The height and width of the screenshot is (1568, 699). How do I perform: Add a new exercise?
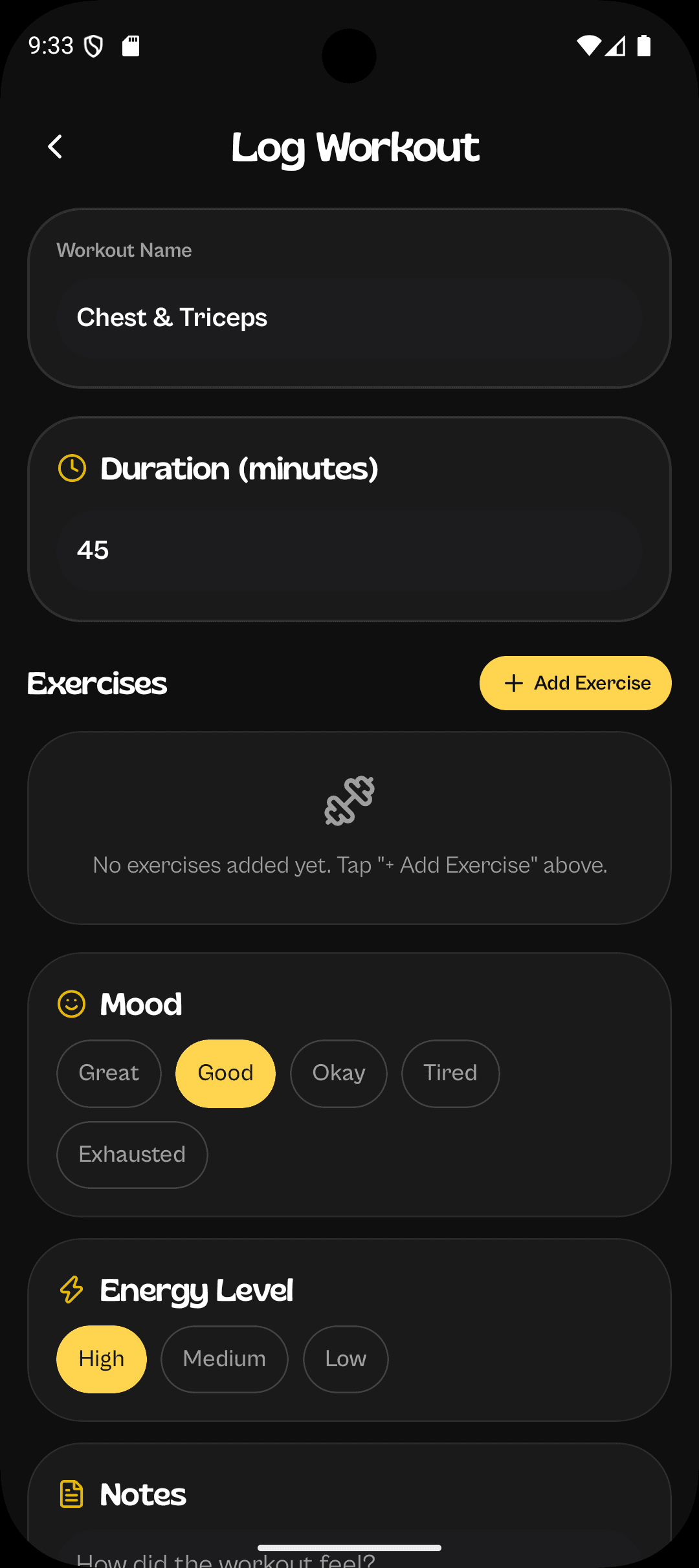coord(575,683)
